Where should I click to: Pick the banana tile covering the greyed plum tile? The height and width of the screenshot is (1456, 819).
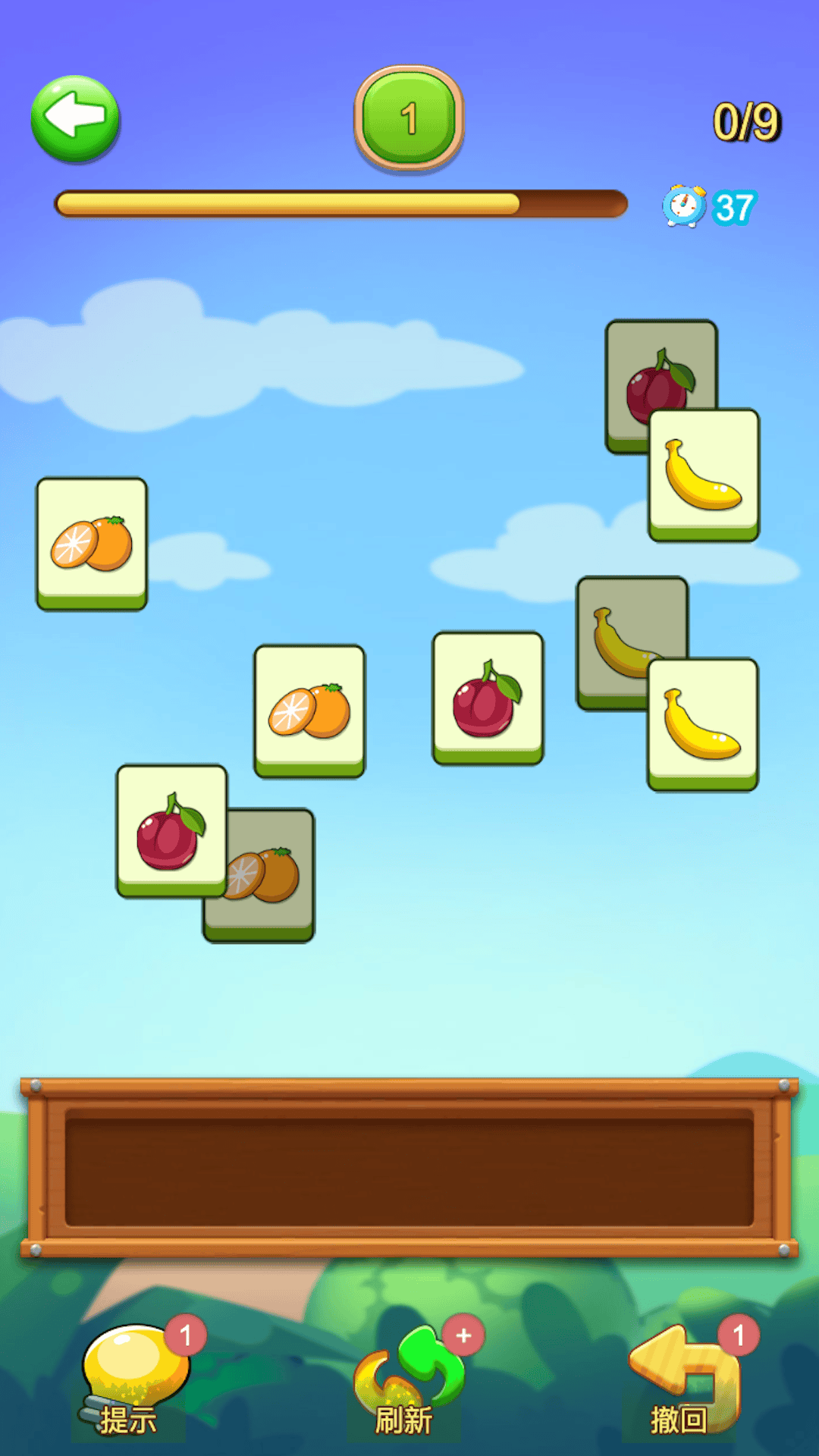704,475
